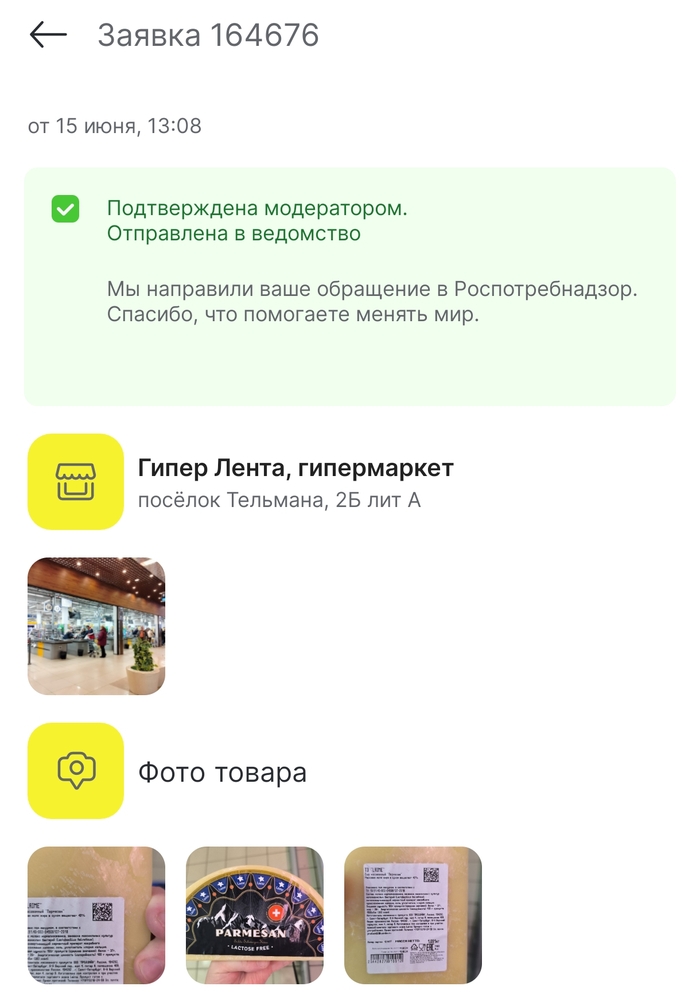Open the Parmesan cheese product photo
Image resolution: width=700 pixels, height=1002 pixels.
[255, 915]
